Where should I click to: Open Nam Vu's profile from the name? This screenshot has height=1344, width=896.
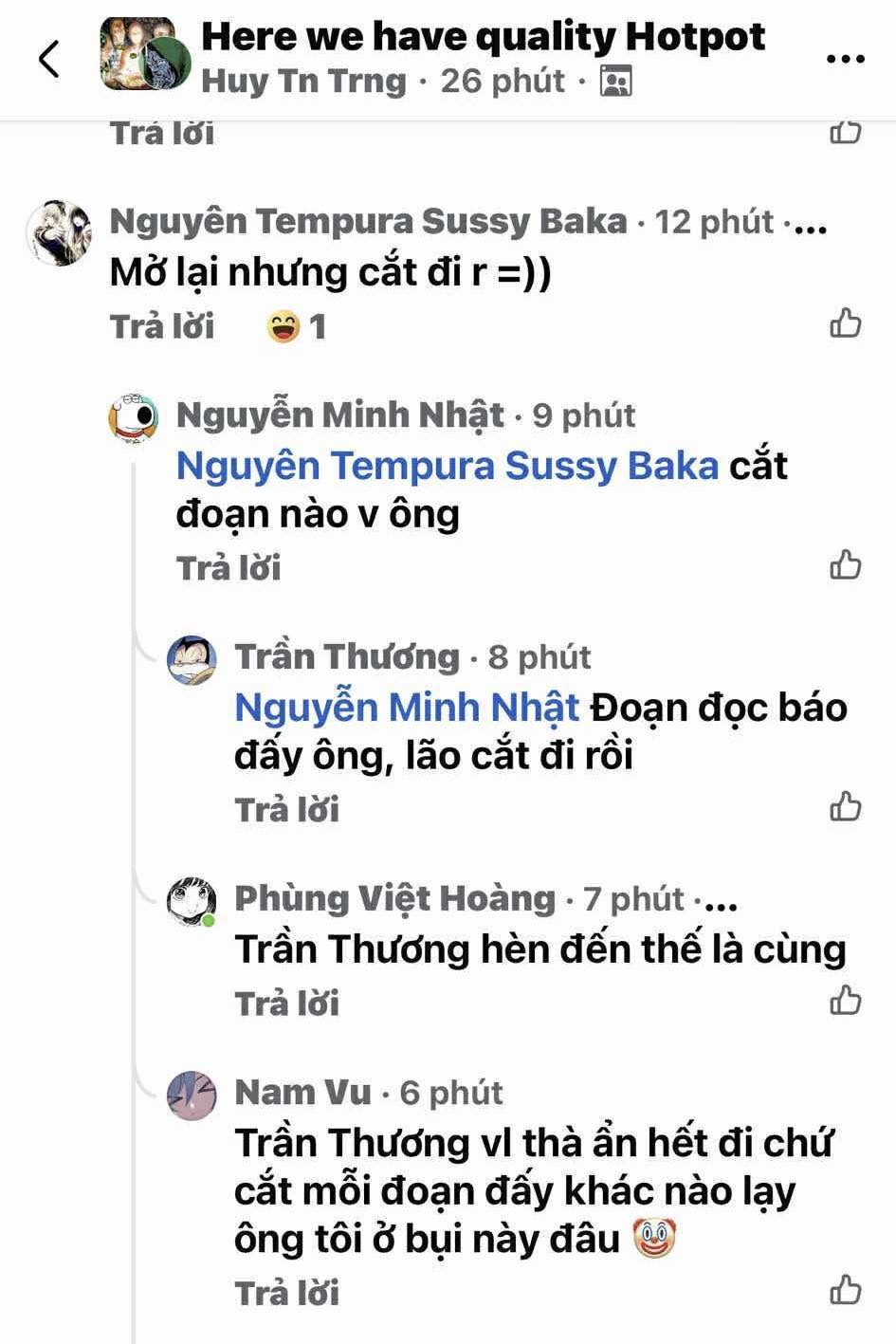click(x=302, y=1093)
